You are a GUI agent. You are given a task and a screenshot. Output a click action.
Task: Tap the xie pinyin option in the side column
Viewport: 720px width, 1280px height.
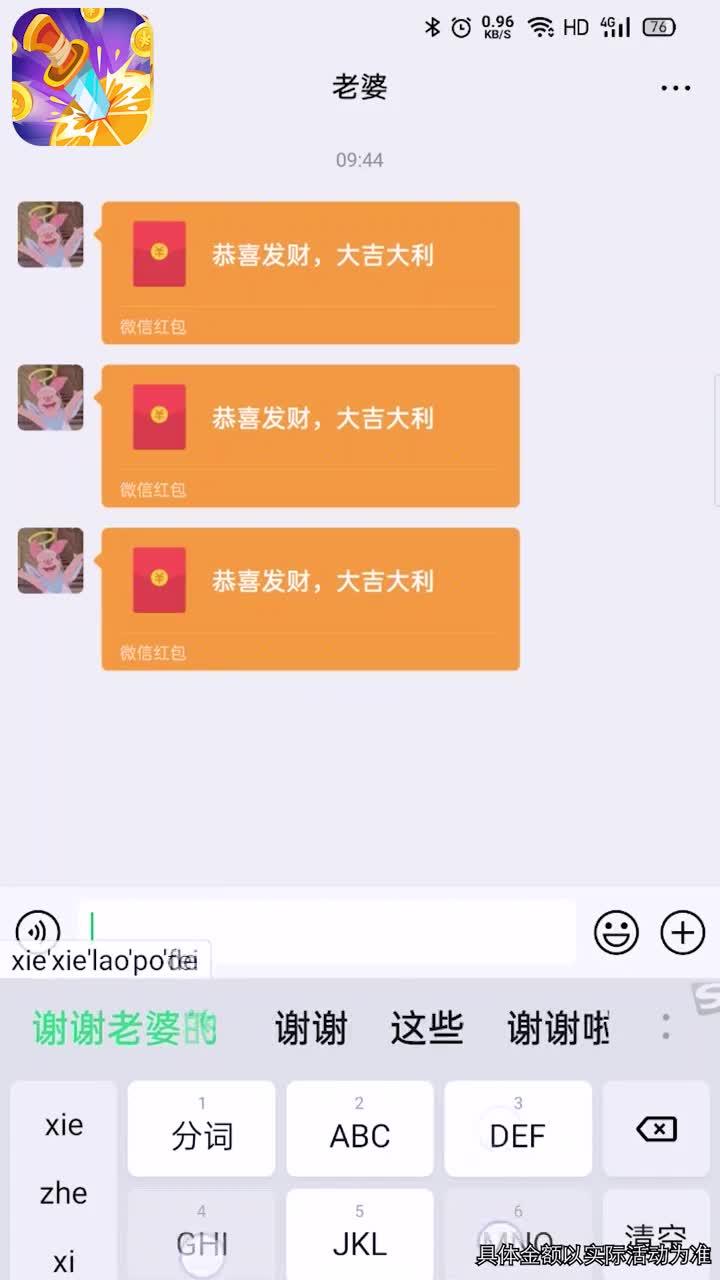point(63,1124)
